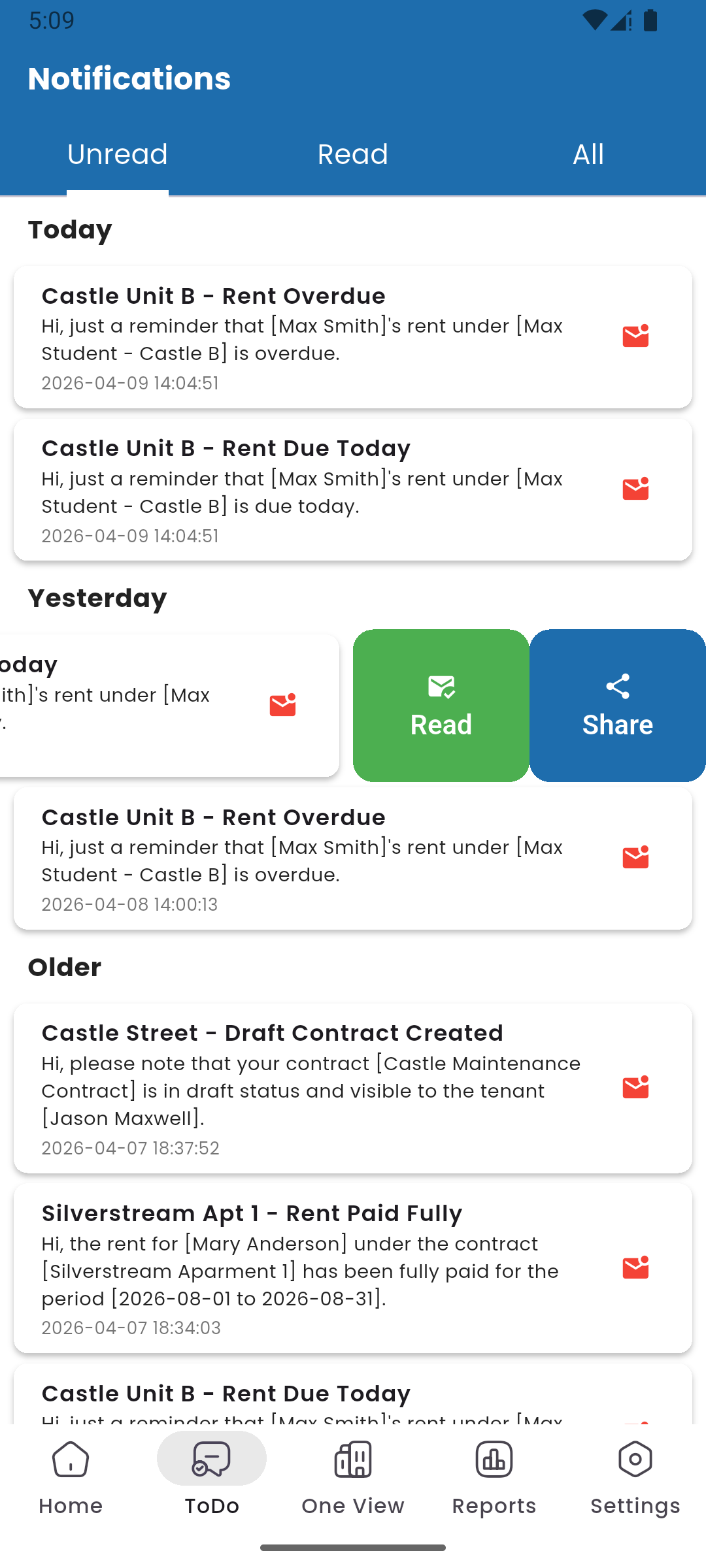Select the envelope icon beside Rent Due Today
The height and width of the screenshot is (1568, 706).
tap(635, 489)
